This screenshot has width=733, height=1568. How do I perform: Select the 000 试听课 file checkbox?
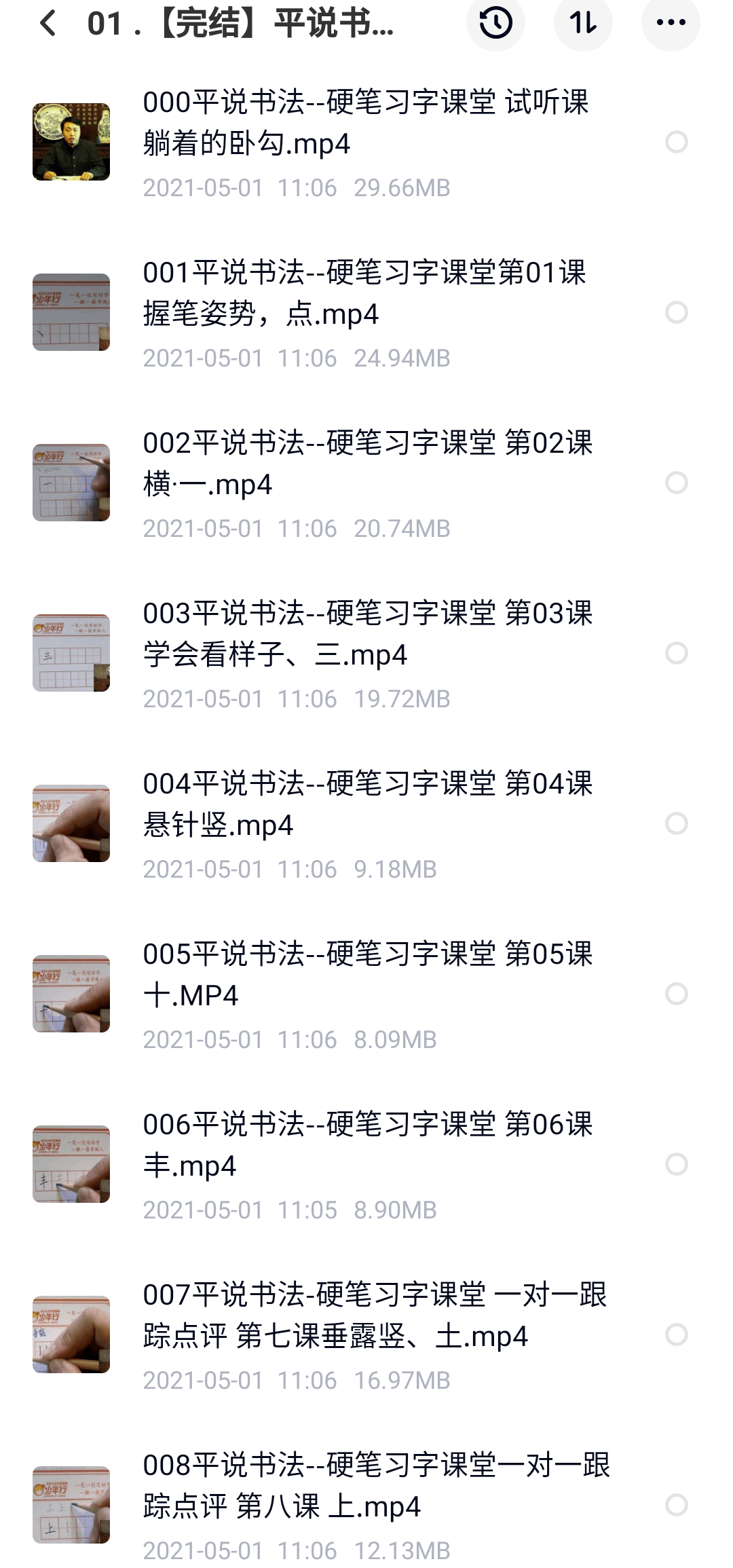677,142
